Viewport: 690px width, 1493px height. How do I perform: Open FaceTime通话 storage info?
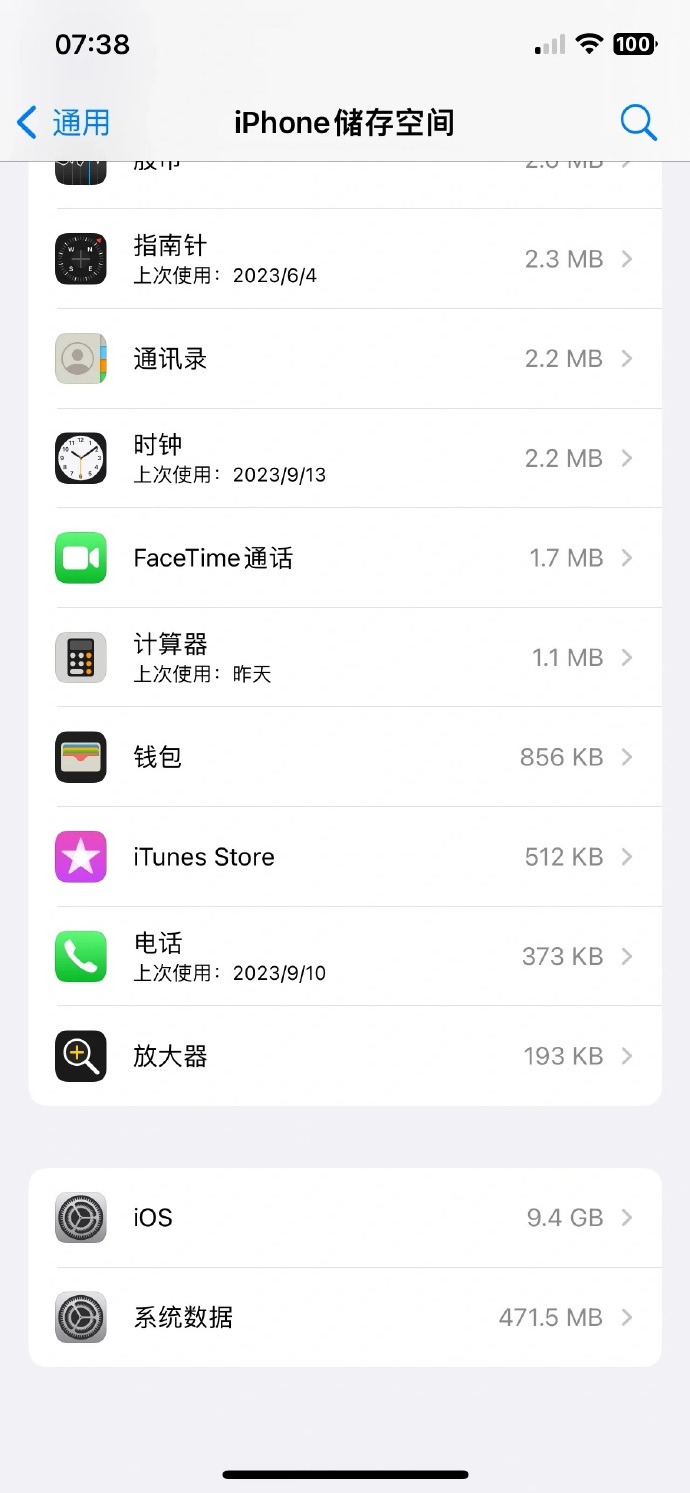[345, 558]
